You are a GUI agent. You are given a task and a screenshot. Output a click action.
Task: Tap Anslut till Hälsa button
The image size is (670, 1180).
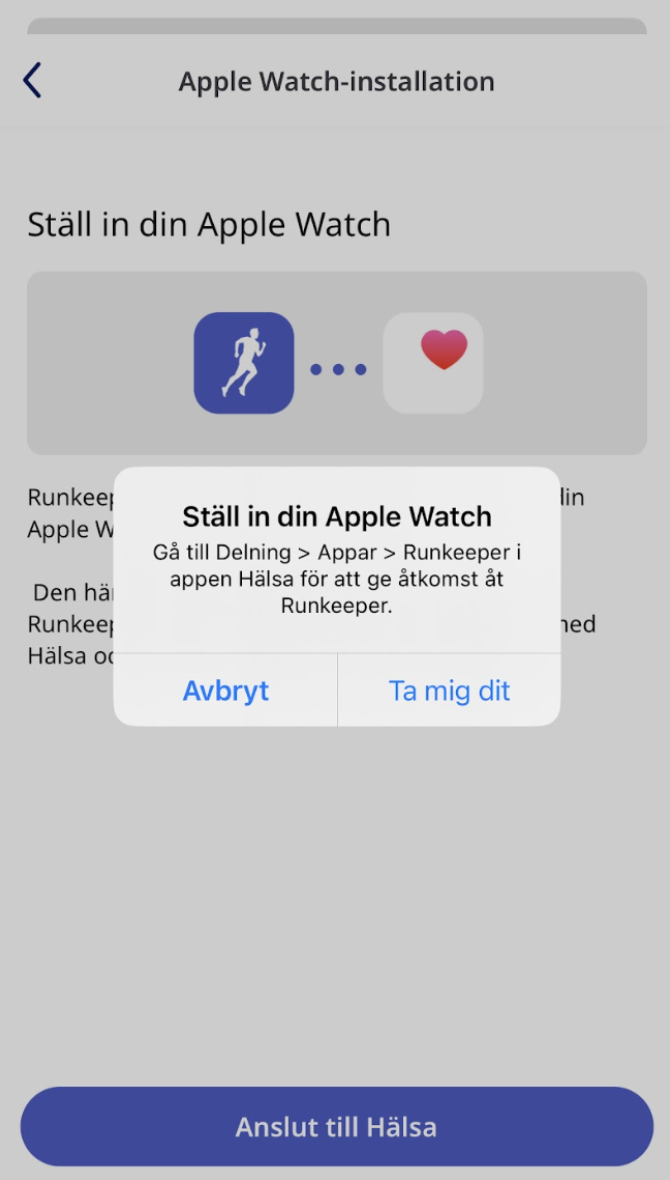(x=336, y=1127)
